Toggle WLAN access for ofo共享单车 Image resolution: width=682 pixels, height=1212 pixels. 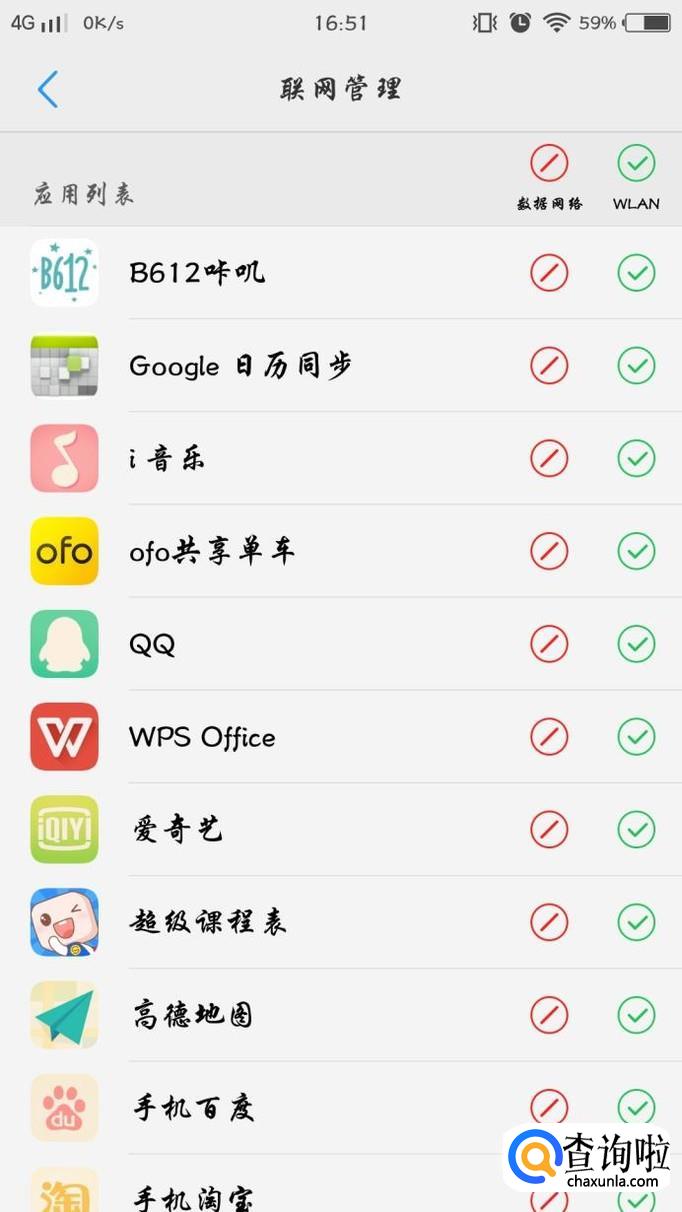pyautogui.click(x=636, y=551)
